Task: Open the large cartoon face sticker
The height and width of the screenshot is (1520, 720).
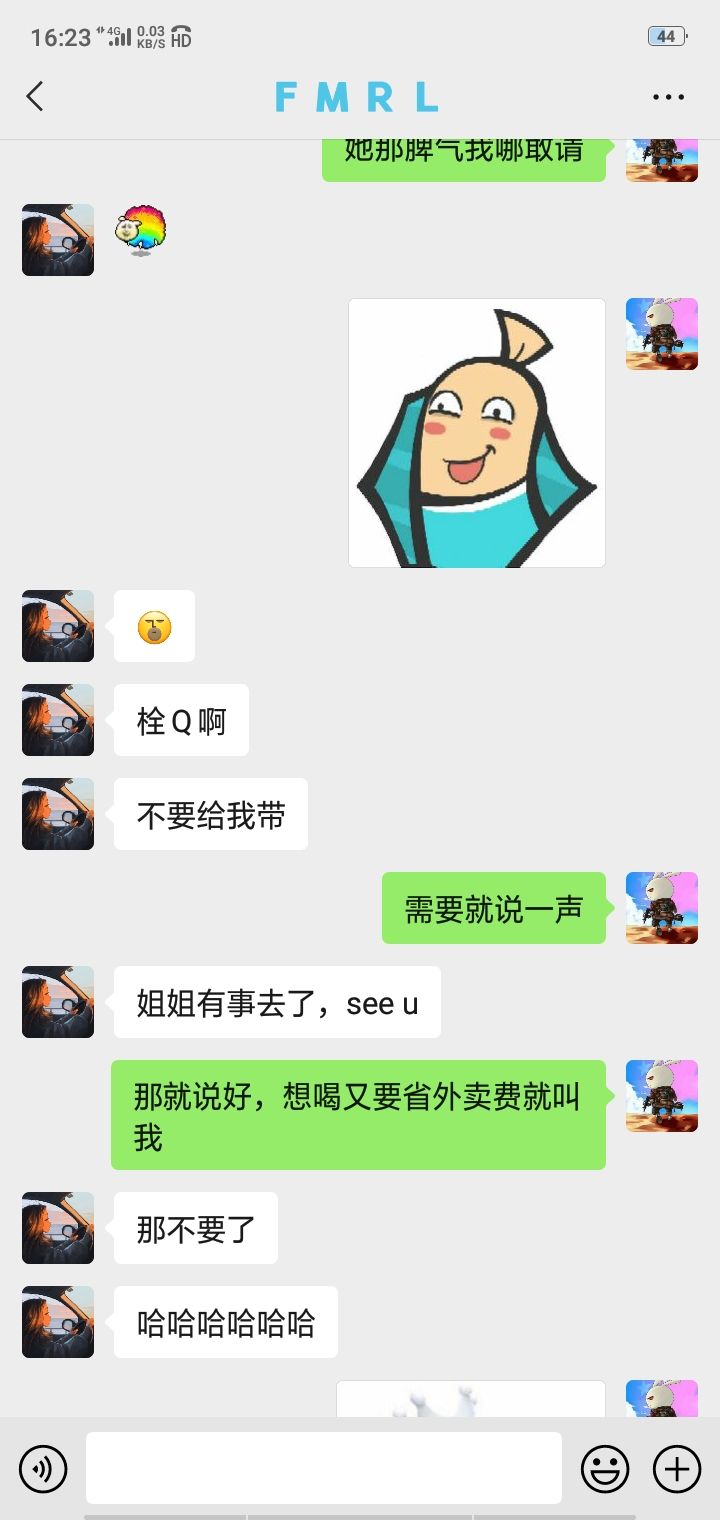Action: pyautogui.click(x=477, y=433)
